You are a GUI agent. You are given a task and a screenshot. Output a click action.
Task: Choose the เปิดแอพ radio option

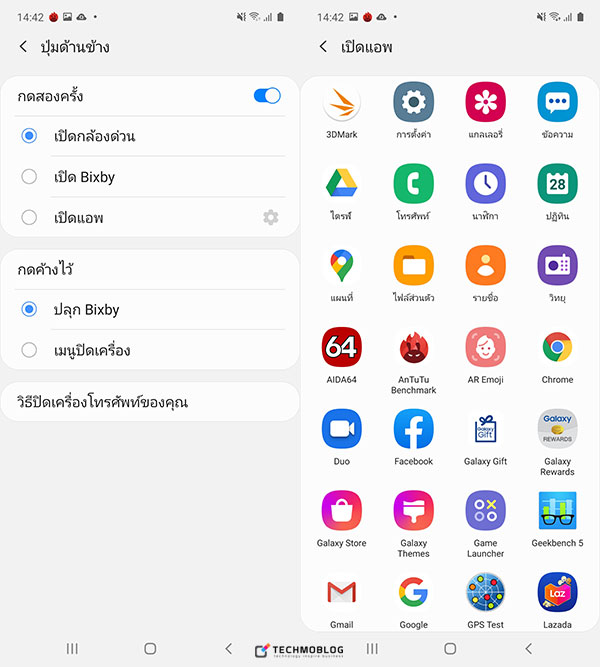[x=29, y=217]
